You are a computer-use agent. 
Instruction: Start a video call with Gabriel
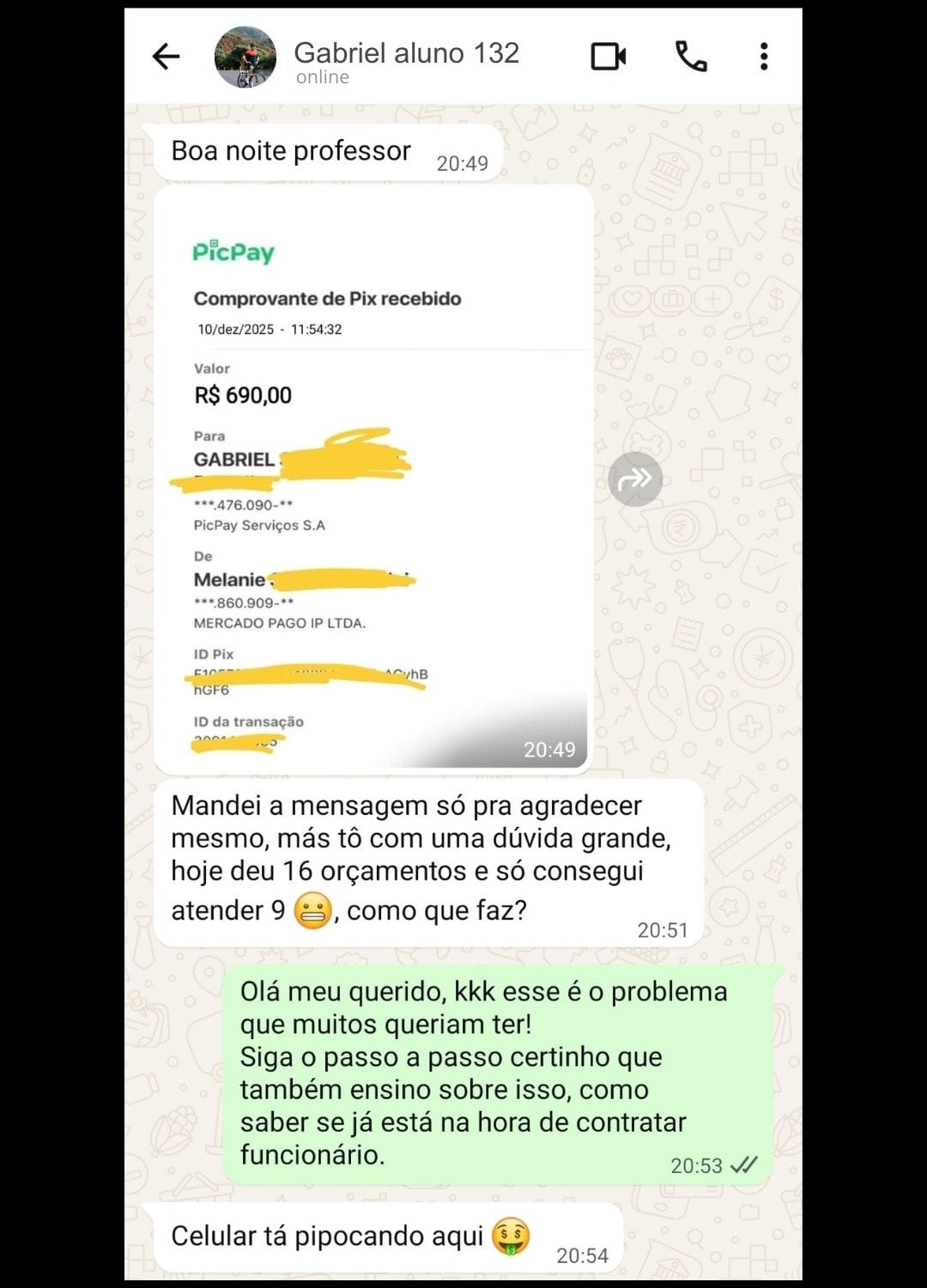(607, 54)
